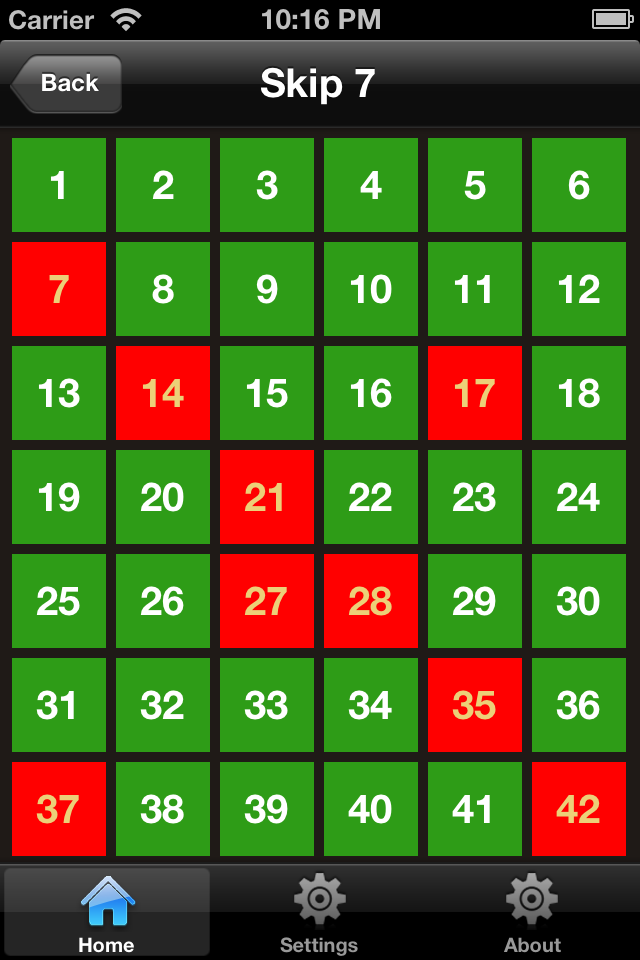Viewport: 640px width, 960px height.
Task: Tap the red number 7 tile
Action: click(x=59, y=289)
